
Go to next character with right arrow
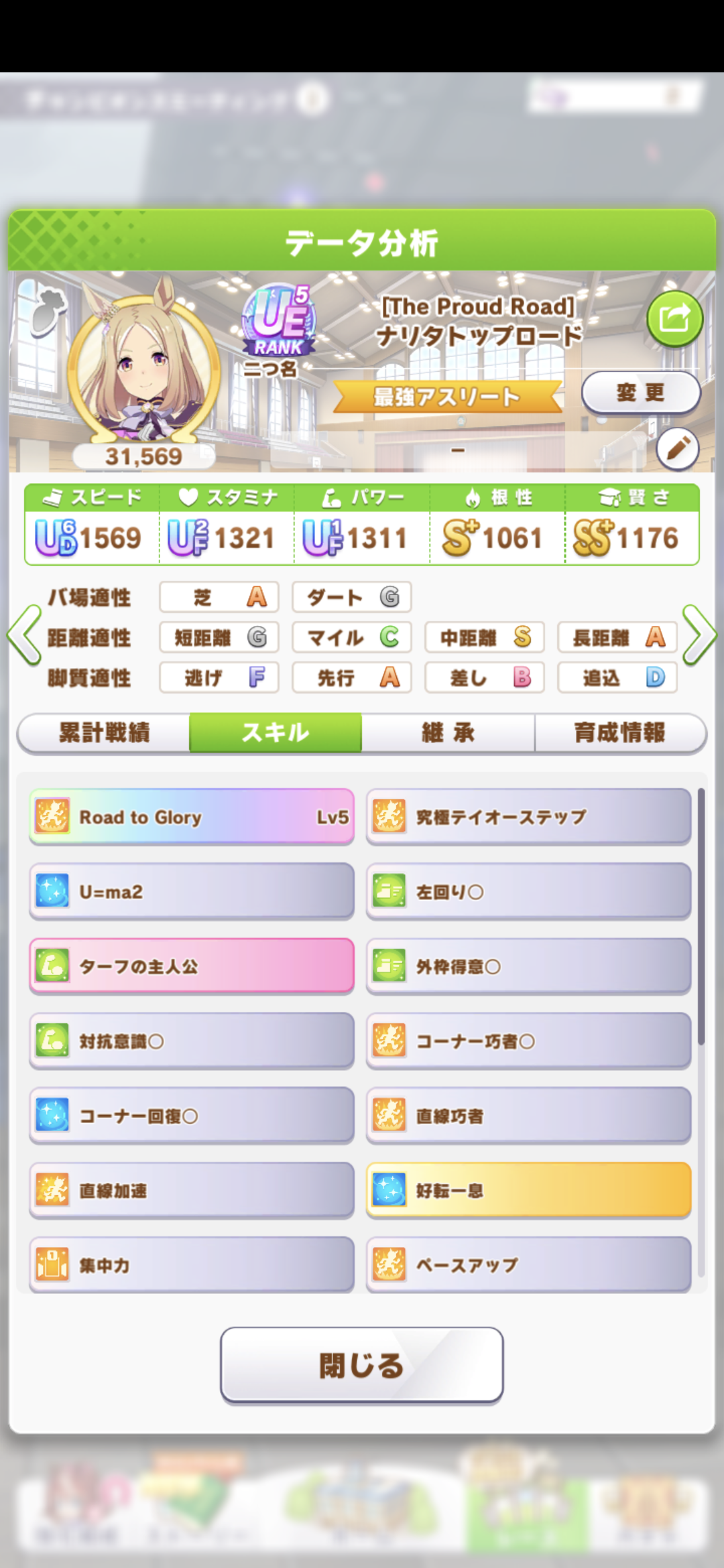tap(699, 635)
